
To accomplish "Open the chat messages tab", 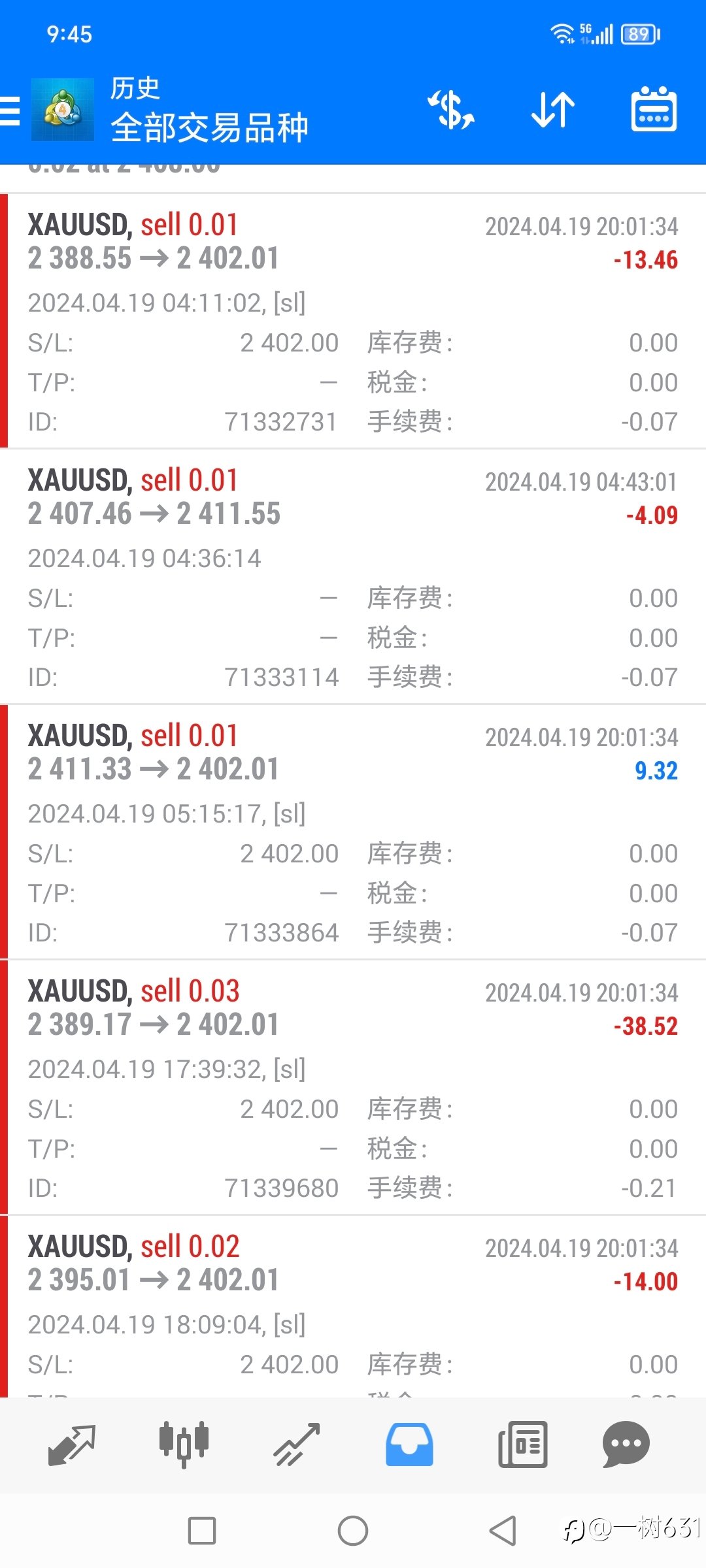I will tap(626, 1445).
